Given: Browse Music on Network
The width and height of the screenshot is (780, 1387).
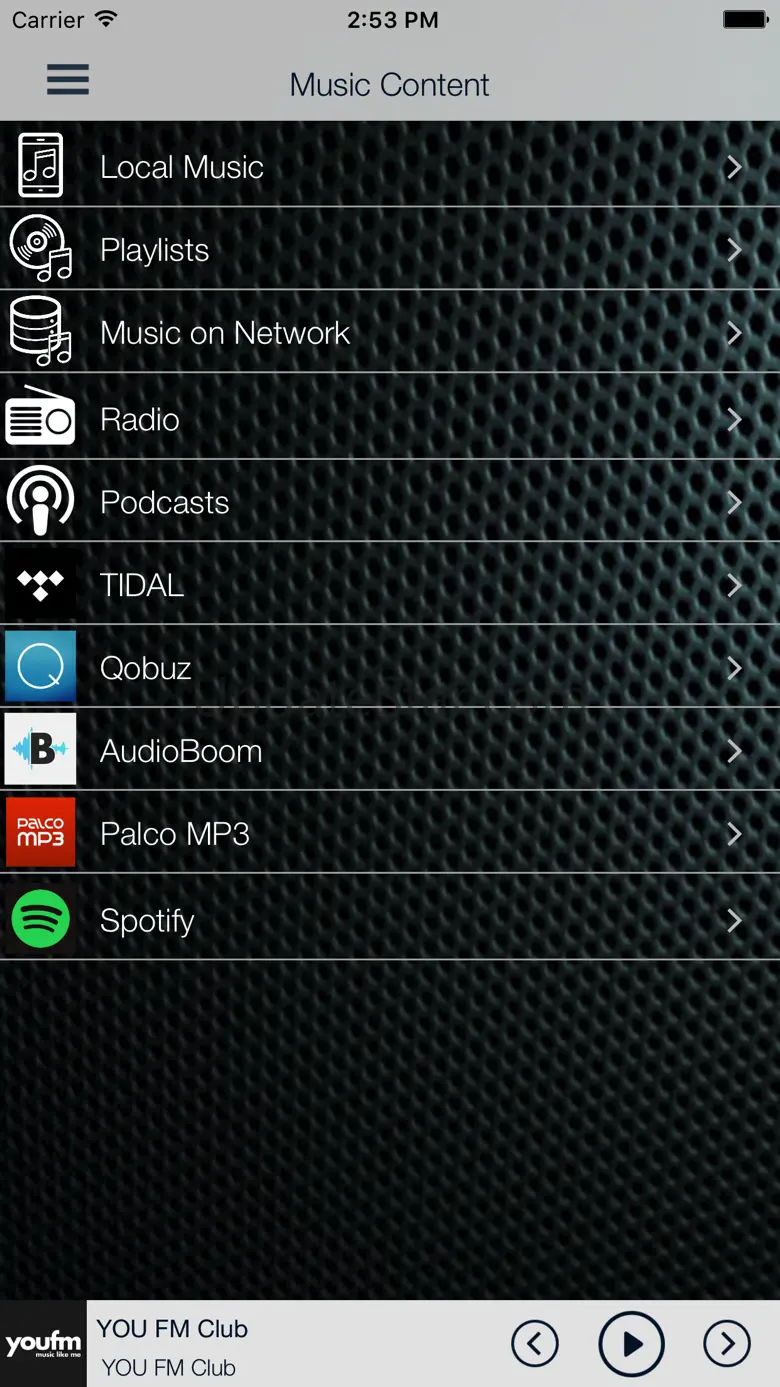Looking at the screenshot, I should 390,332.
